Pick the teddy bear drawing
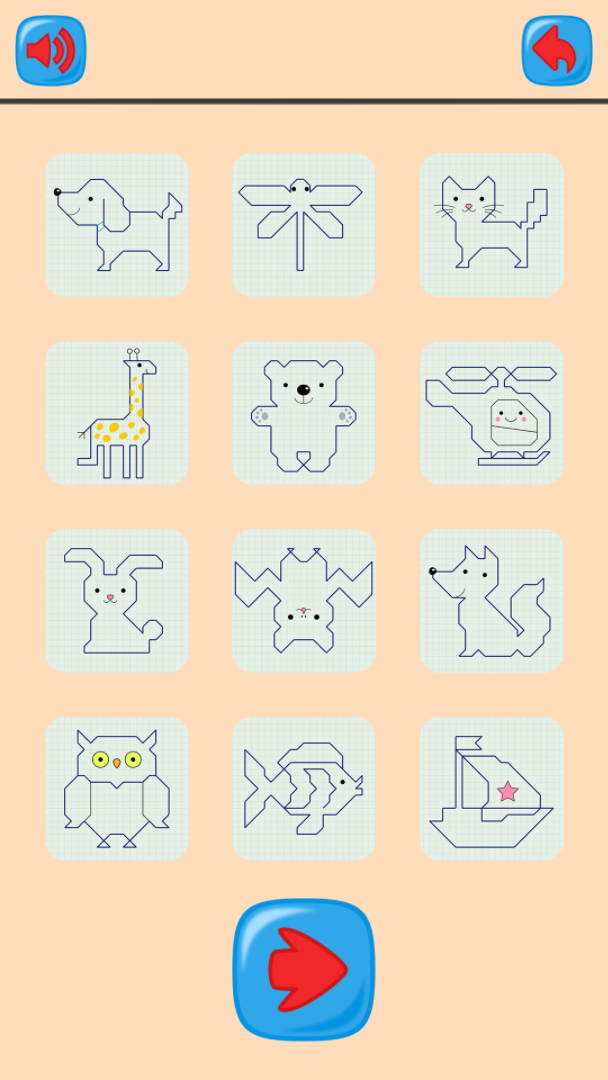Viewport: 608px width, 1080px height. (304, 413)
